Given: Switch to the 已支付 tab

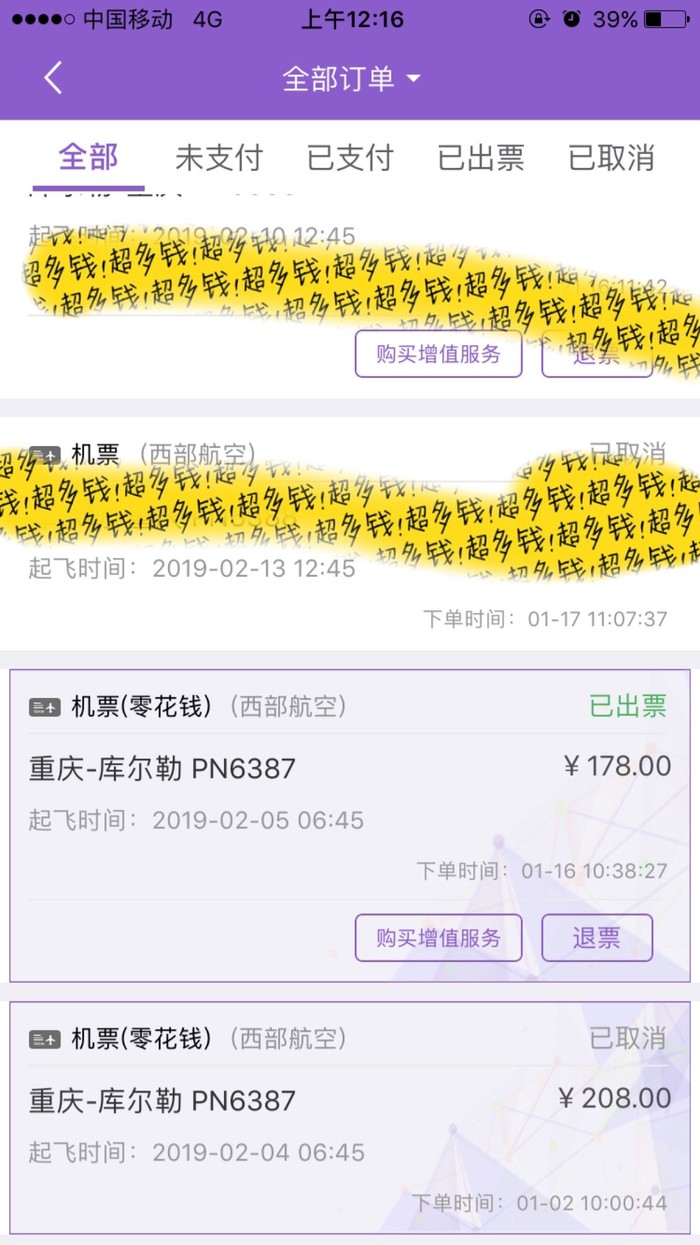Looking at the screenshot, I should [350, 158].
